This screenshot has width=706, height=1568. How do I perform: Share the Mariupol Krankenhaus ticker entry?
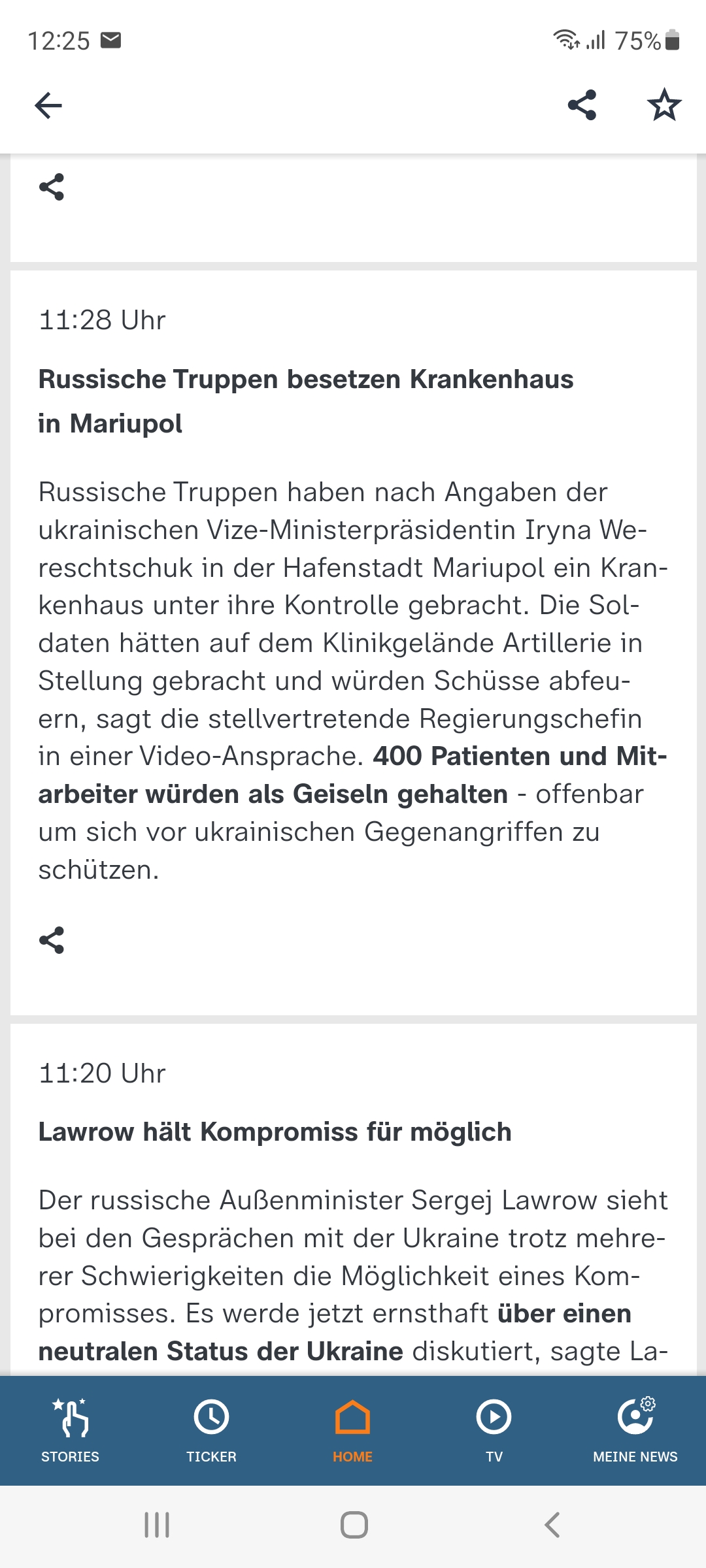point(52,940)
